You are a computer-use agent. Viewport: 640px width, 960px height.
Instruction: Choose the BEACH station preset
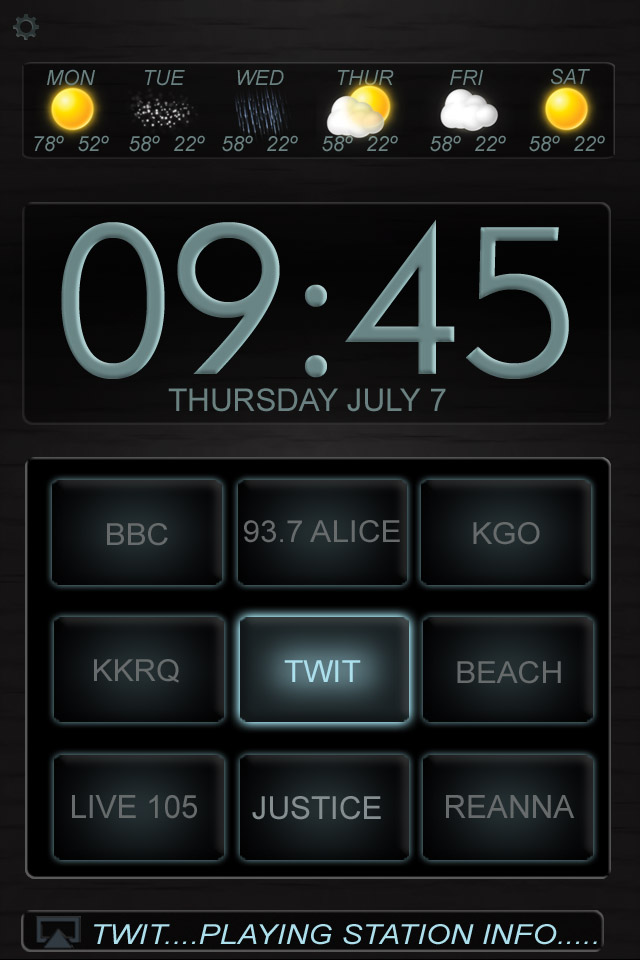(x=508, y=669)
